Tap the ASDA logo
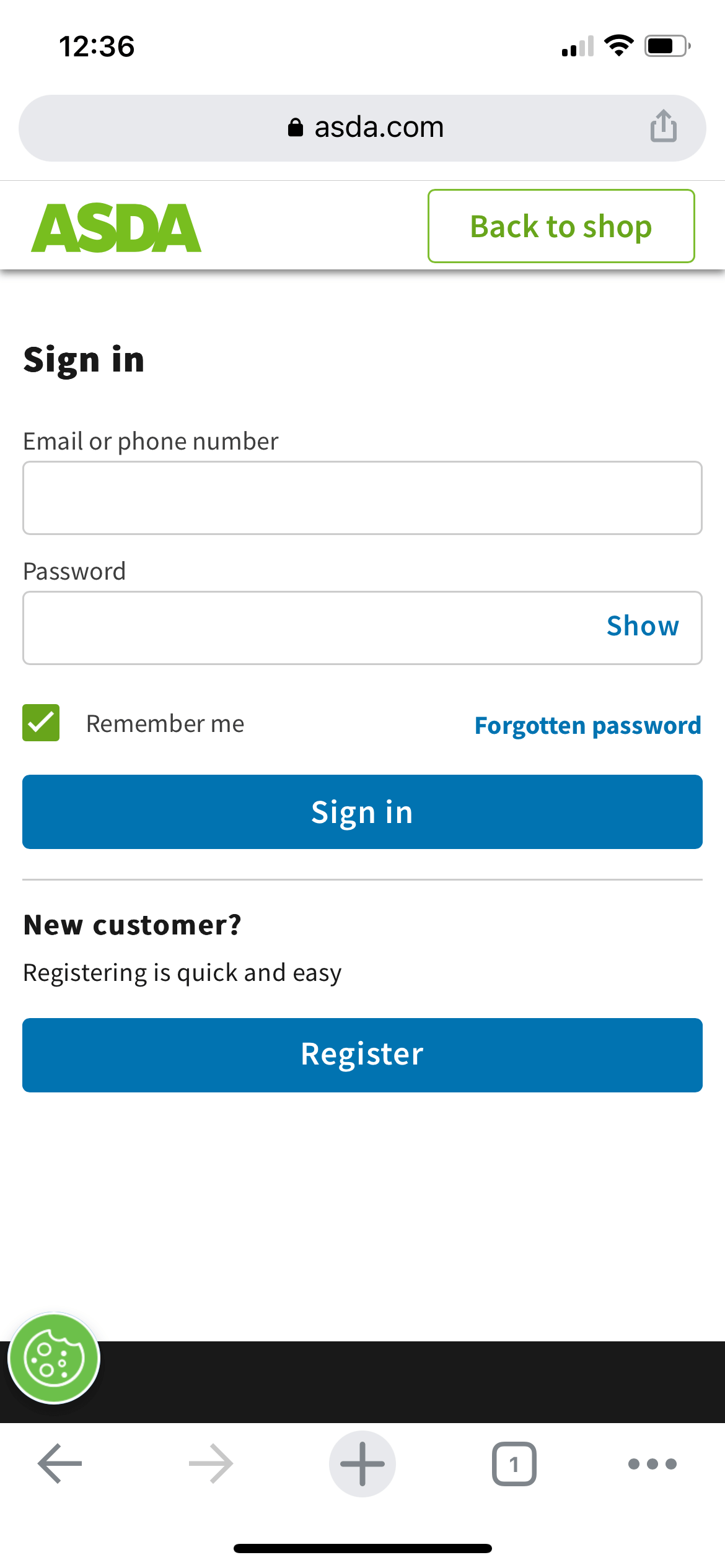 click(x=116, y=228)
